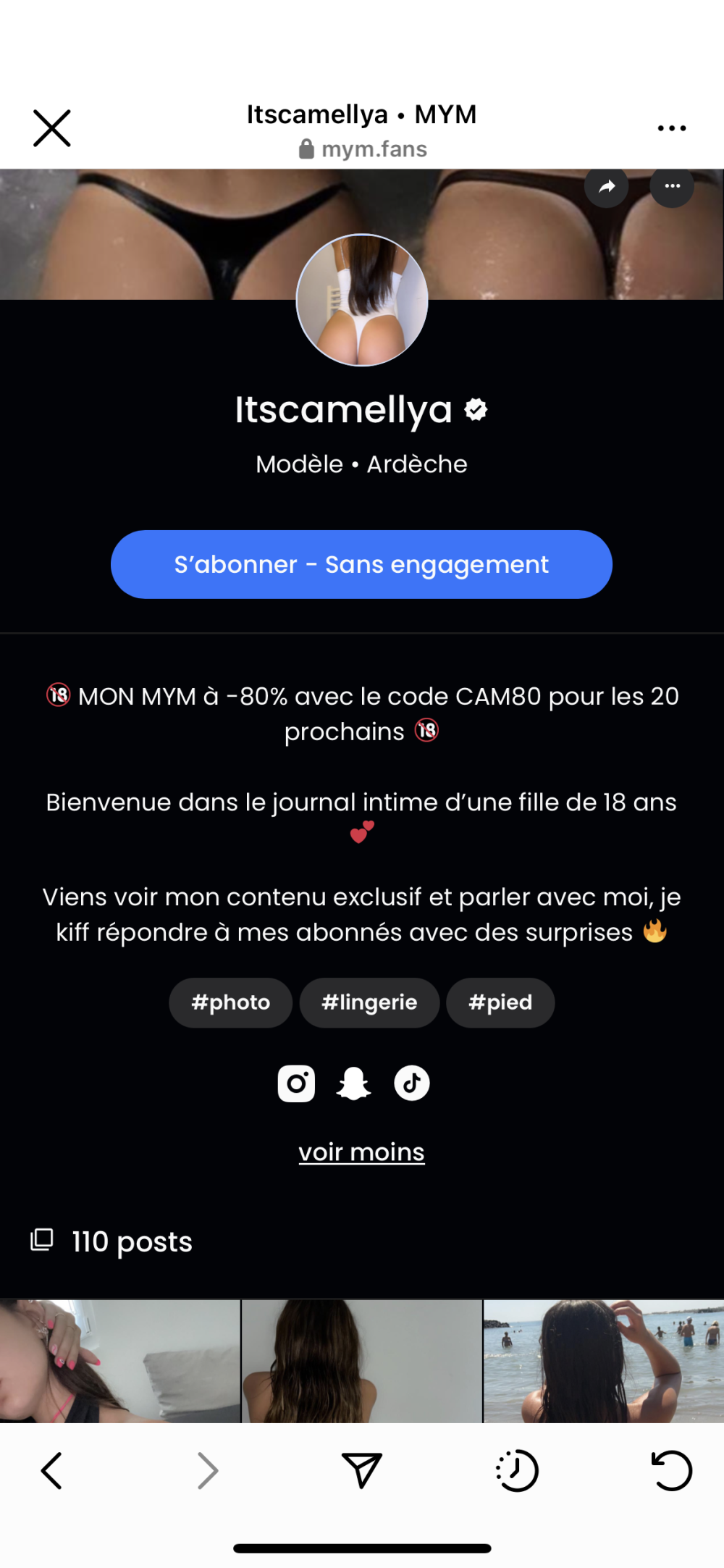This screenshot has height=1568, width=724.
Task: Select the #photo tag chip
Action: tap(230, 1002)
